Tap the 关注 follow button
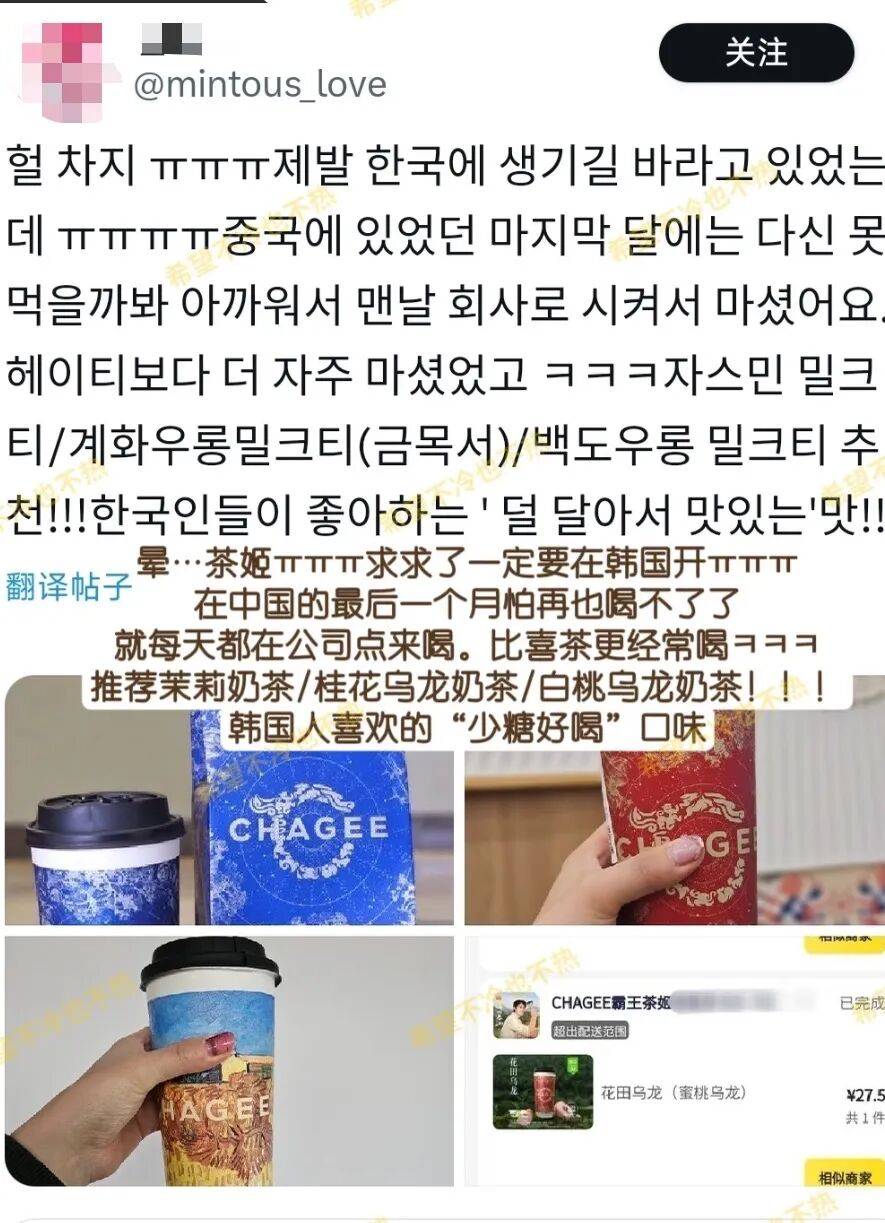 point(756,53)
